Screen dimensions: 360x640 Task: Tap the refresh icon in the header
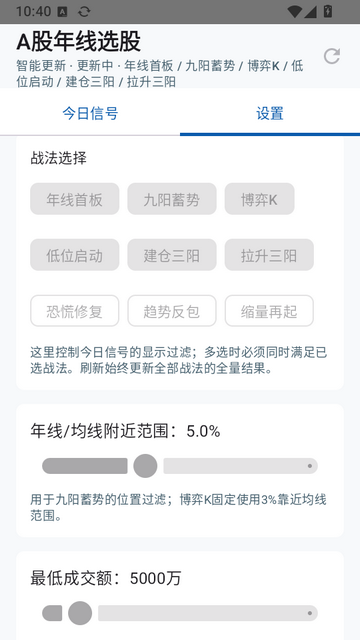[331, 56]
